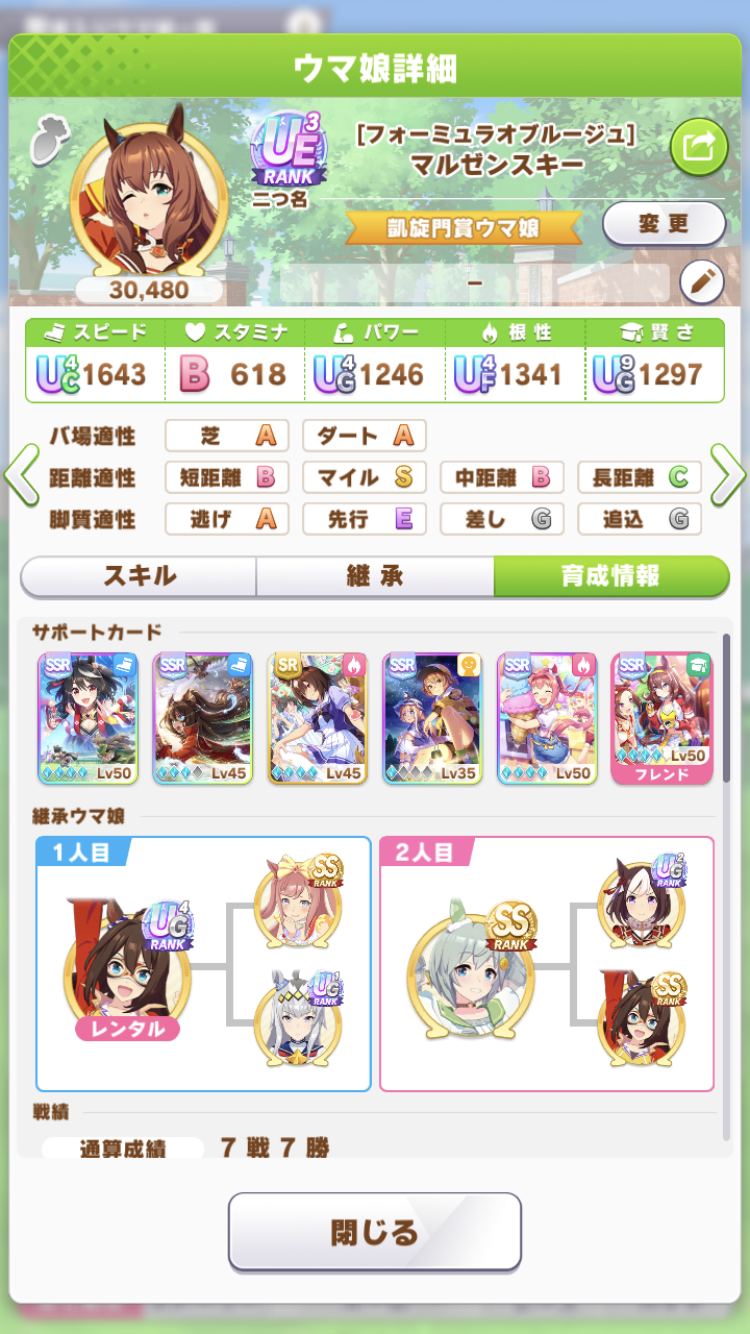Open the SR Lv45 support card

[x=317, y=718]
